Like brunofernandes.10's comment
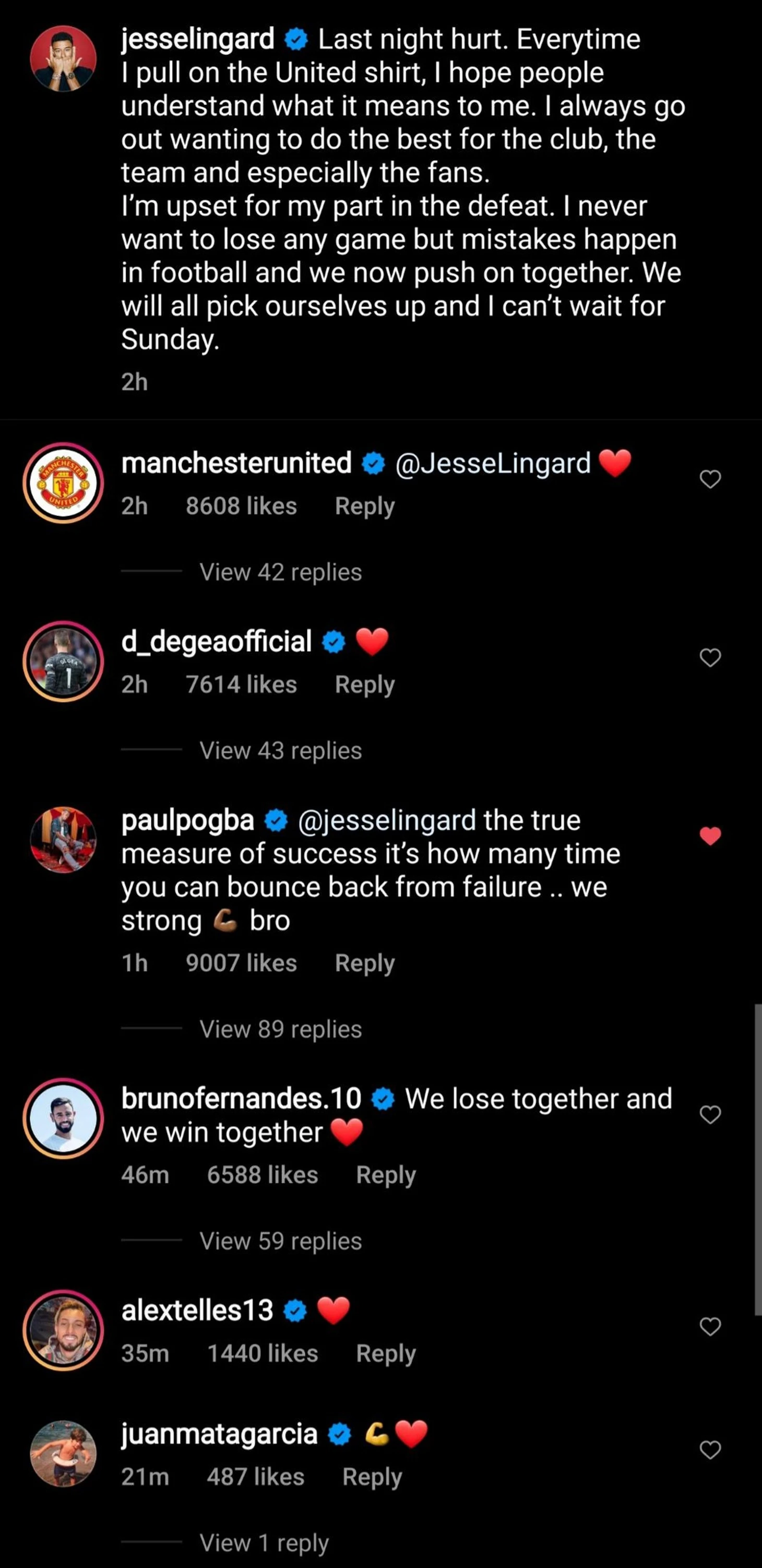 click(x=710, y=1115)
